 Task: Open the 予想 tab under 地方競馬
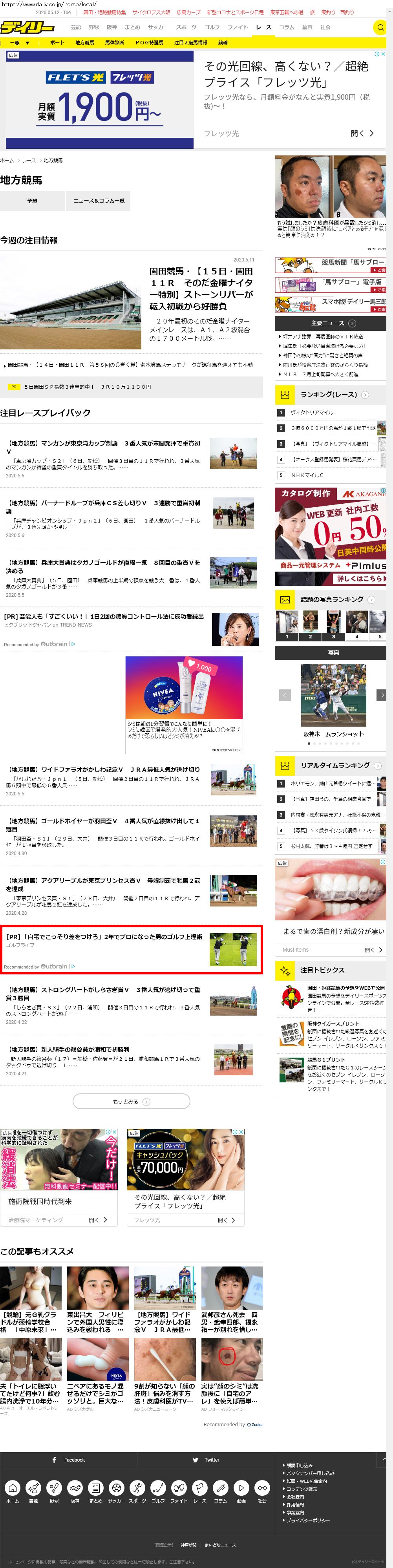tap(32, 201)
